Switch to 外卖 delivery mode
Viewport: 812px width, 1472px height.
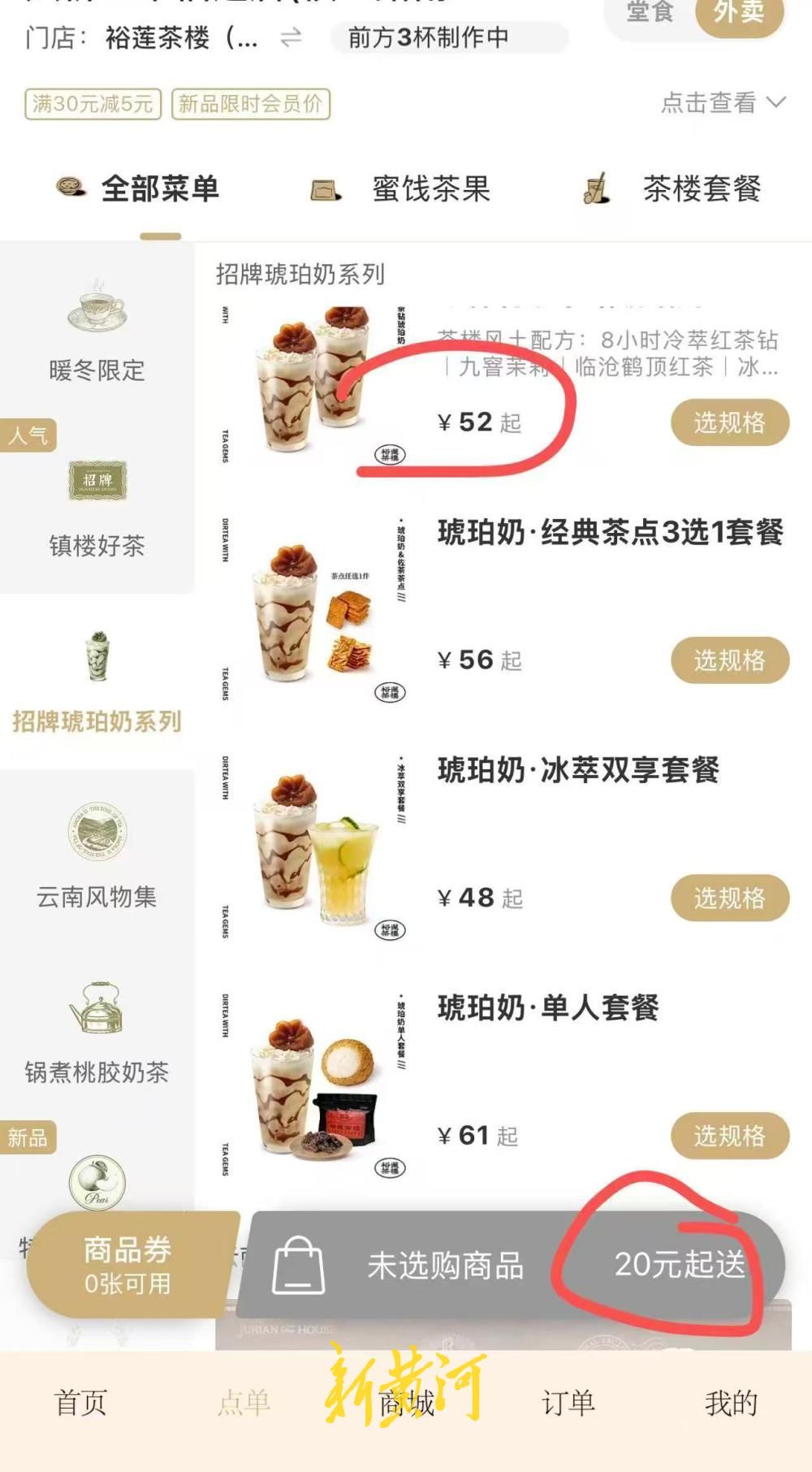[x=737, y=13]
